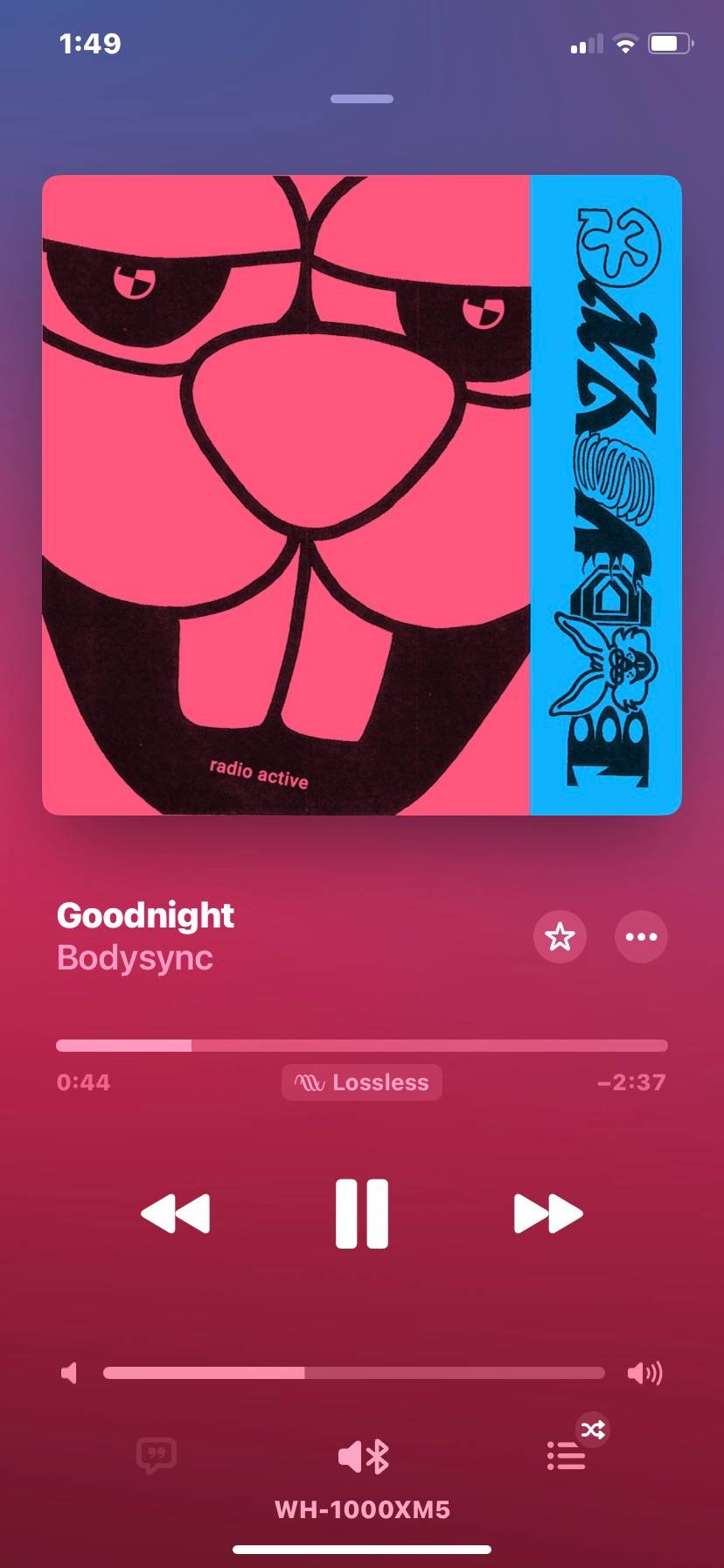Tap the Lossless audio quality badge
Image resolution: width=724 pixels, height=1568 pixels.
click(362, 1082)
